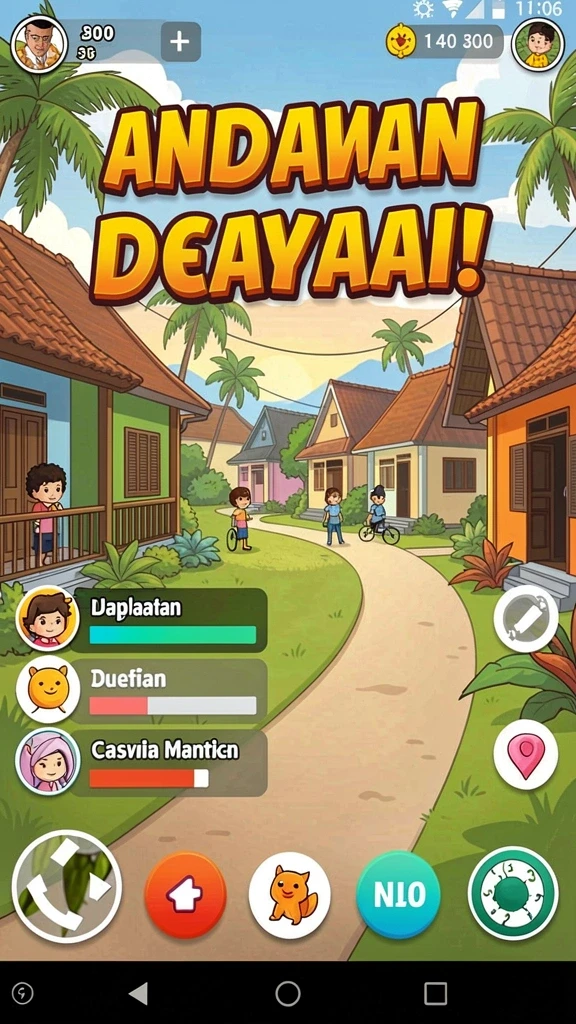
Task: Select the Duefian character row
Action: pyautogui.click(x=142, y=690)
